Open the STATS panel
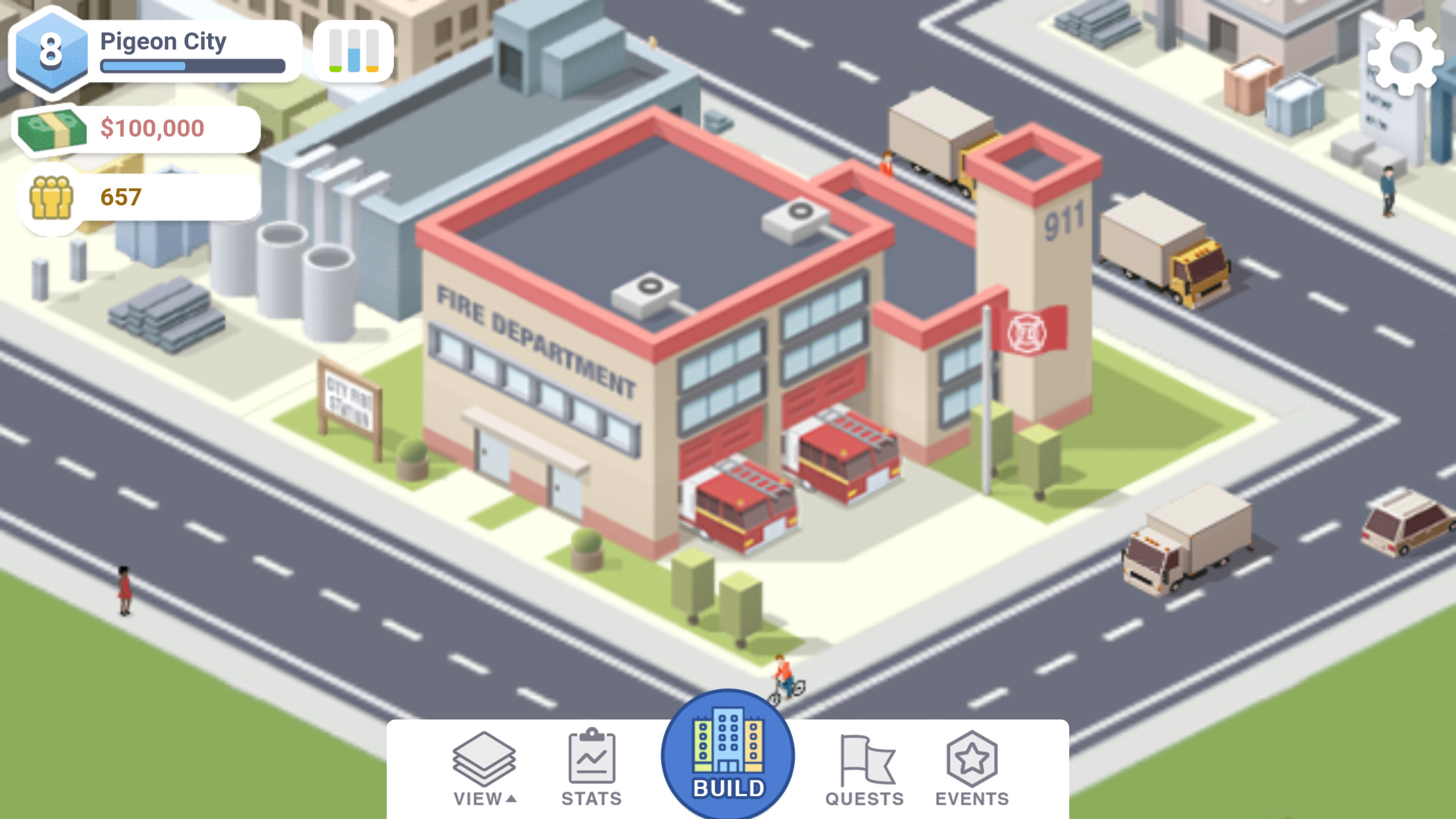Image resolution: width=1456 pixels, height=819 pixels. click(x=591, y=768)
